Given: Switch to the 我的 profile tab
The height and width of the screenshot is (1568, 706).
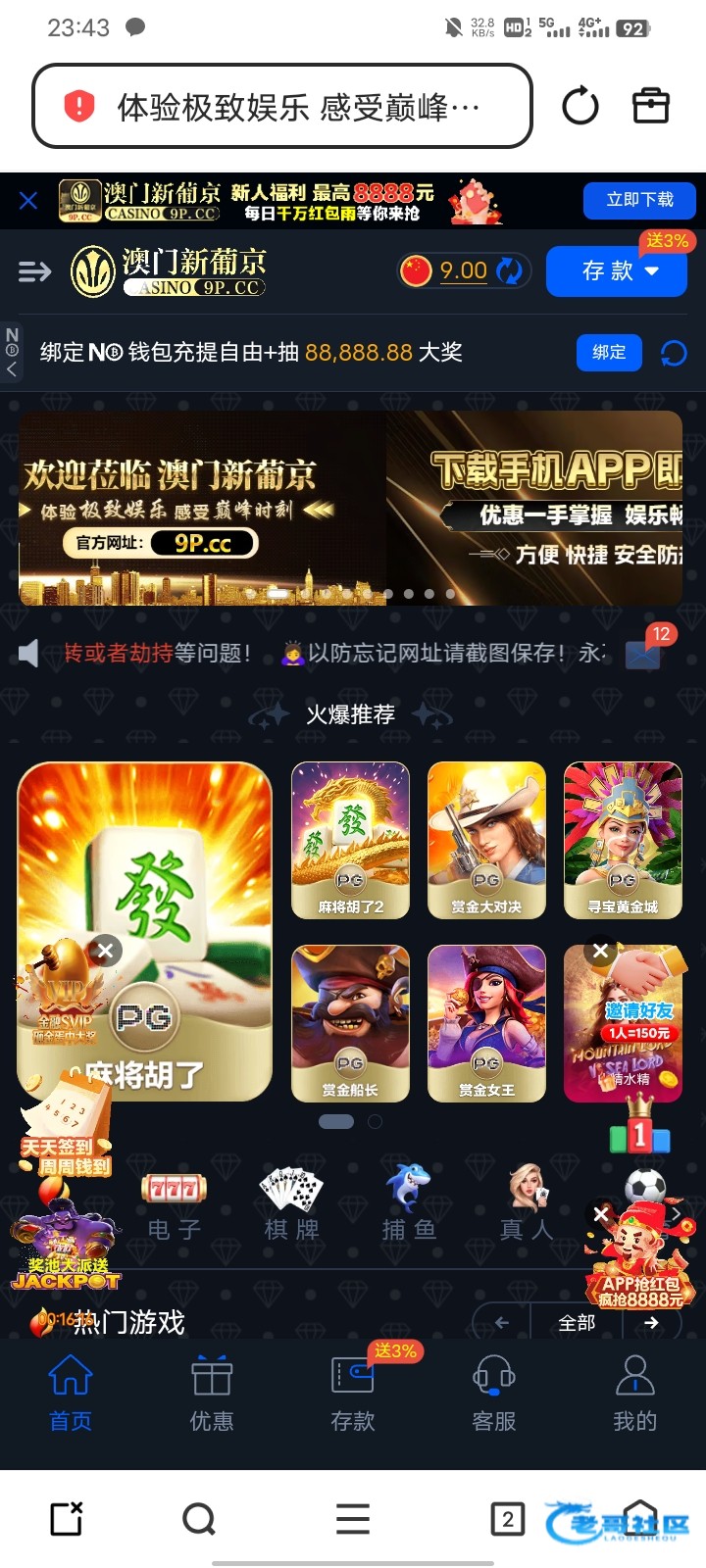Looking at the screenshot, I should point(635,1394).
